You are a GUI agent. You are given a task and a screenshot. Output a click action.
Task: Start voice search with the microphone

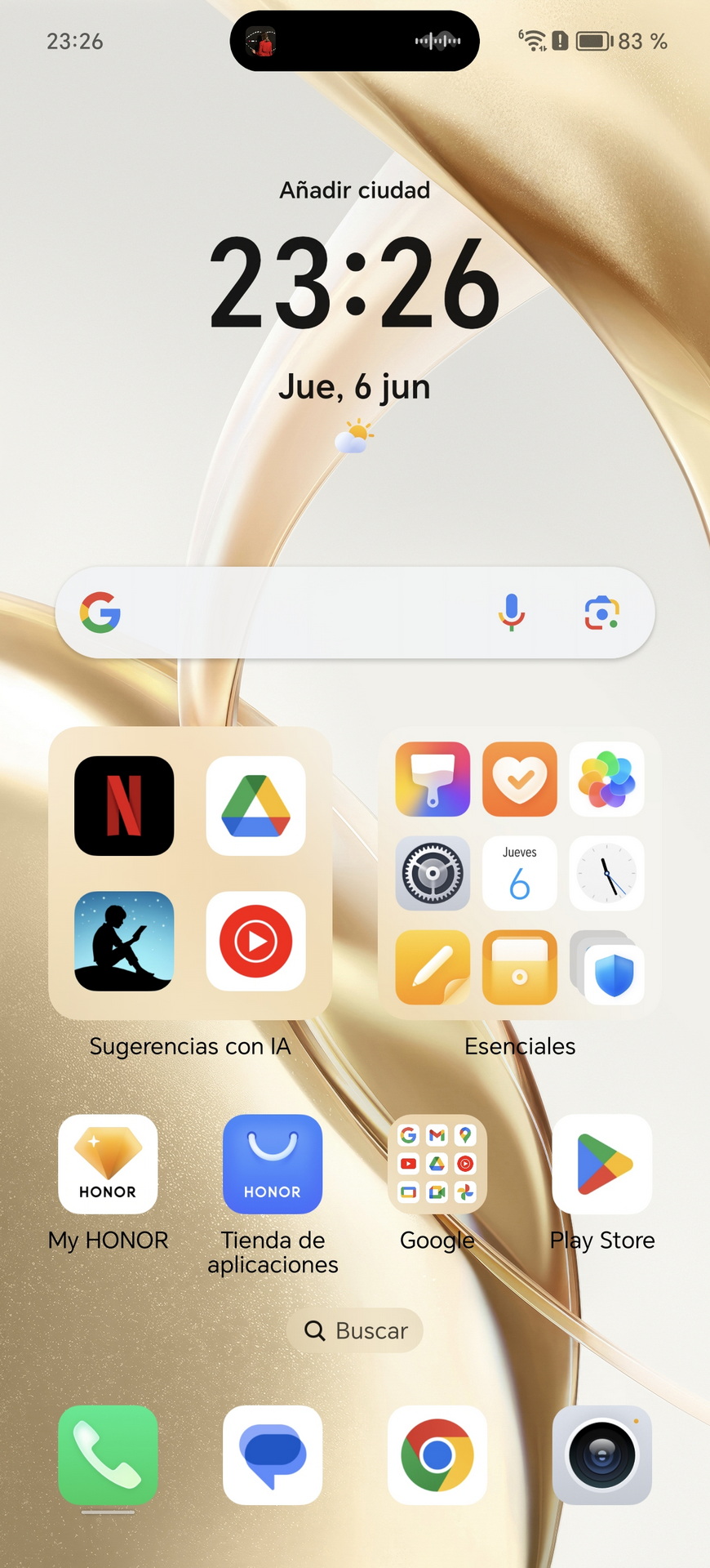(x=512, y=612)
